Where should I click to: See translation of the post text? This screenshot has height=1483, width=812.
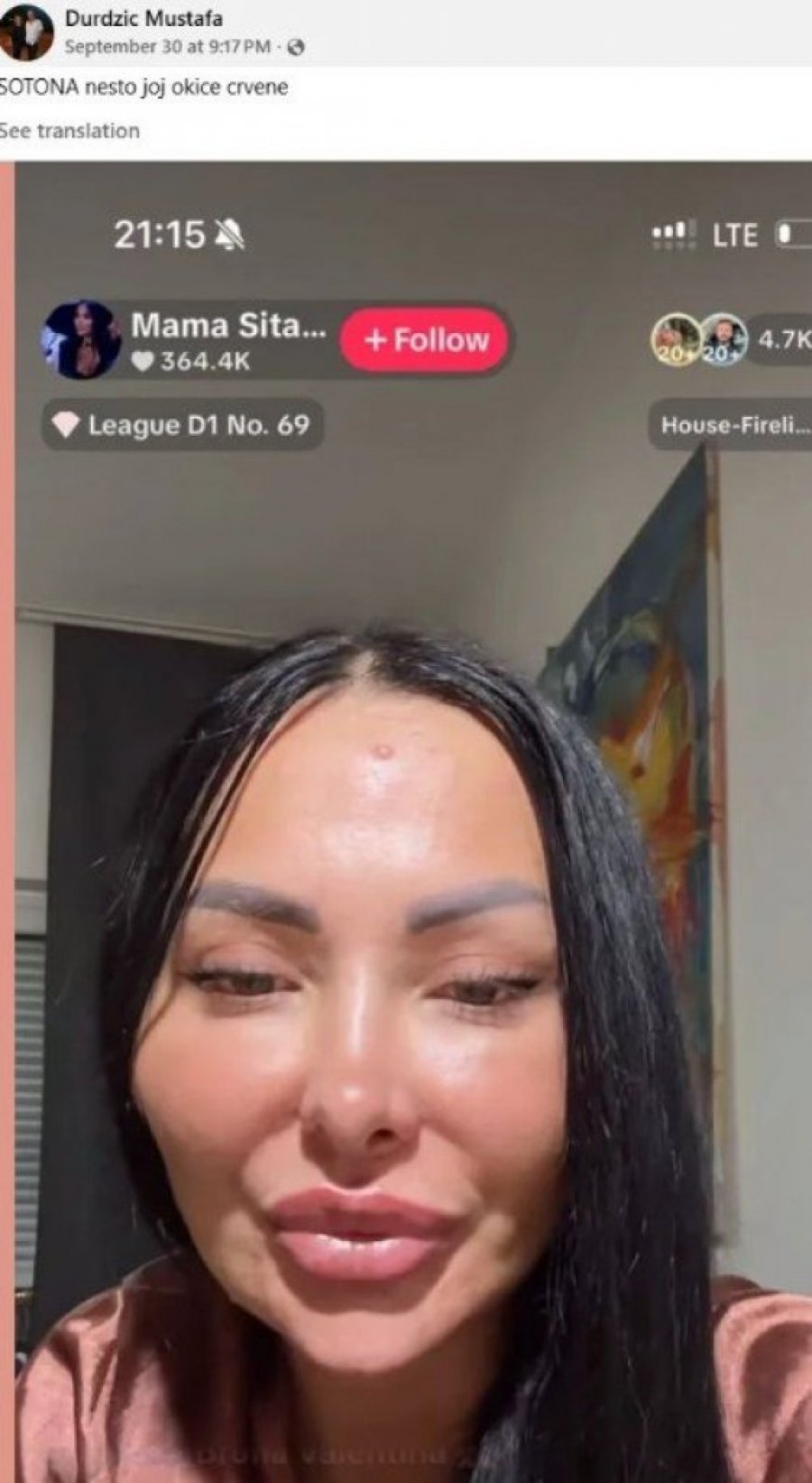[69, 131]
